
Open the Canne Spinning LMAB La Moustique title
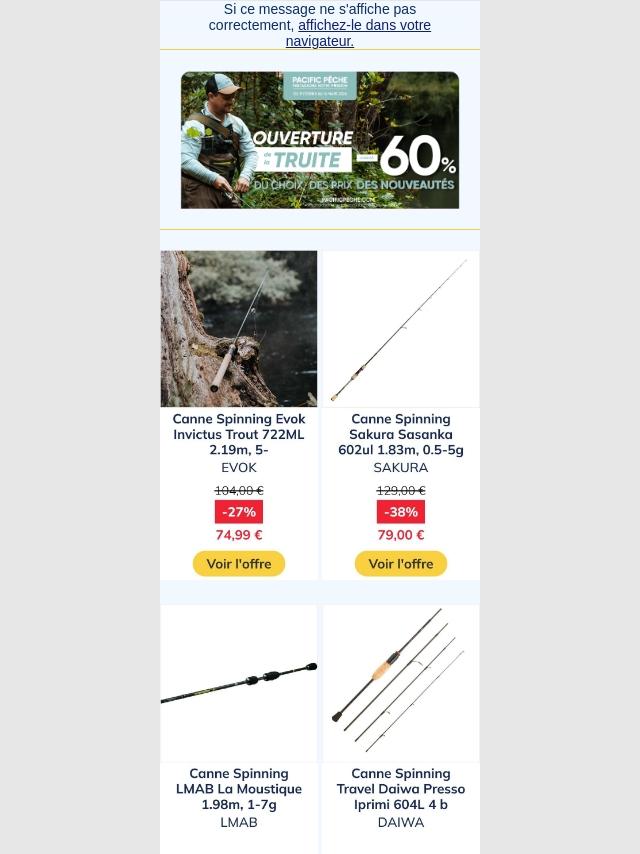point(239,788)
